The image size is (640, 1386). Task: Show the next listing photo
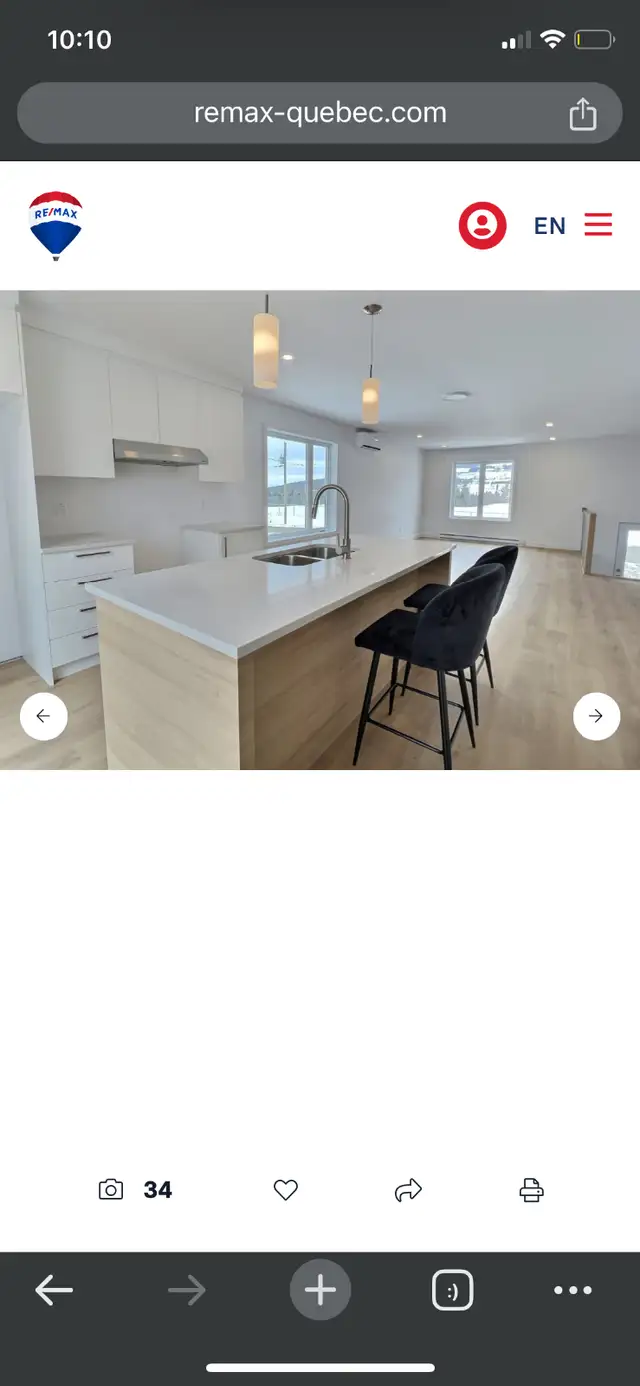(596, 716)
